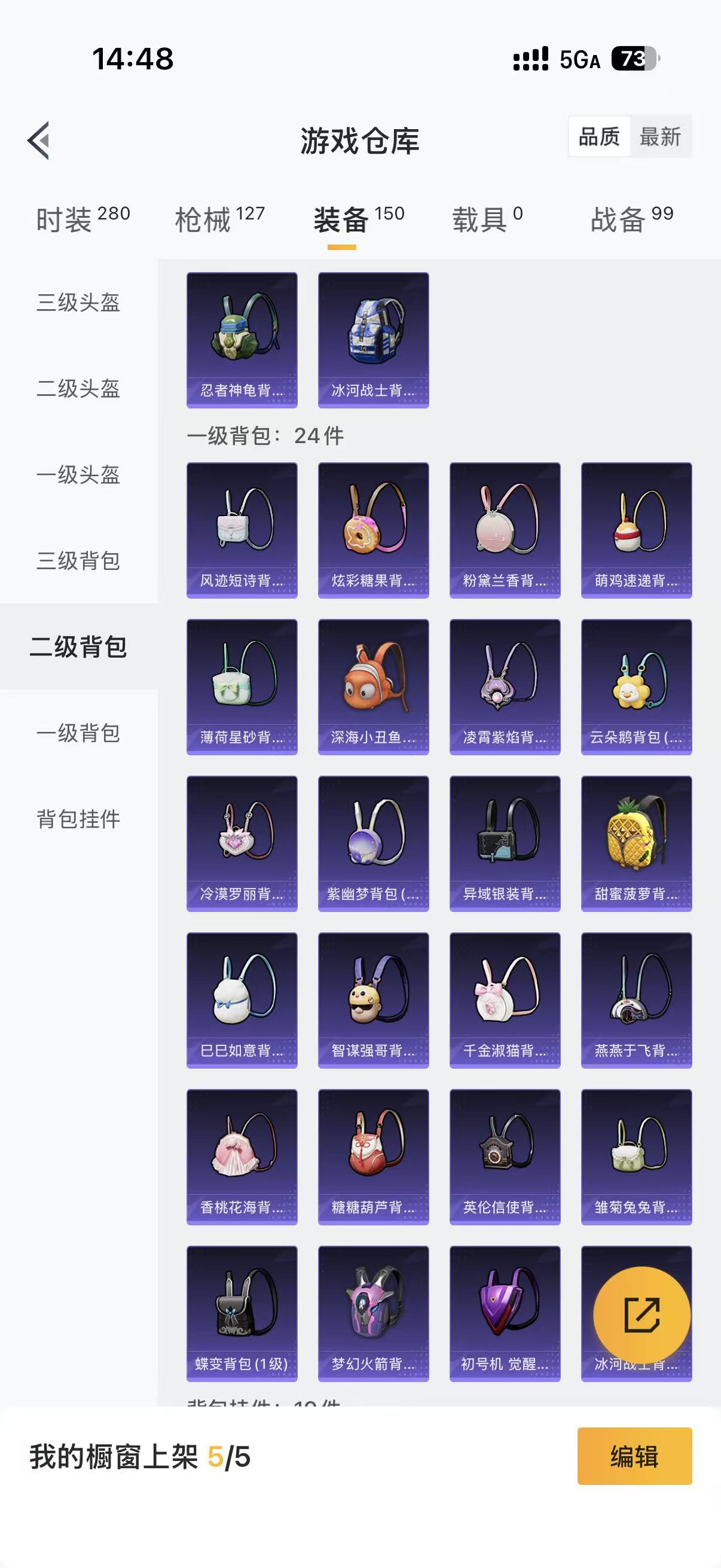
Task: Open the 蝶变背包 (1级) item
Action: tap(242, 1313)
